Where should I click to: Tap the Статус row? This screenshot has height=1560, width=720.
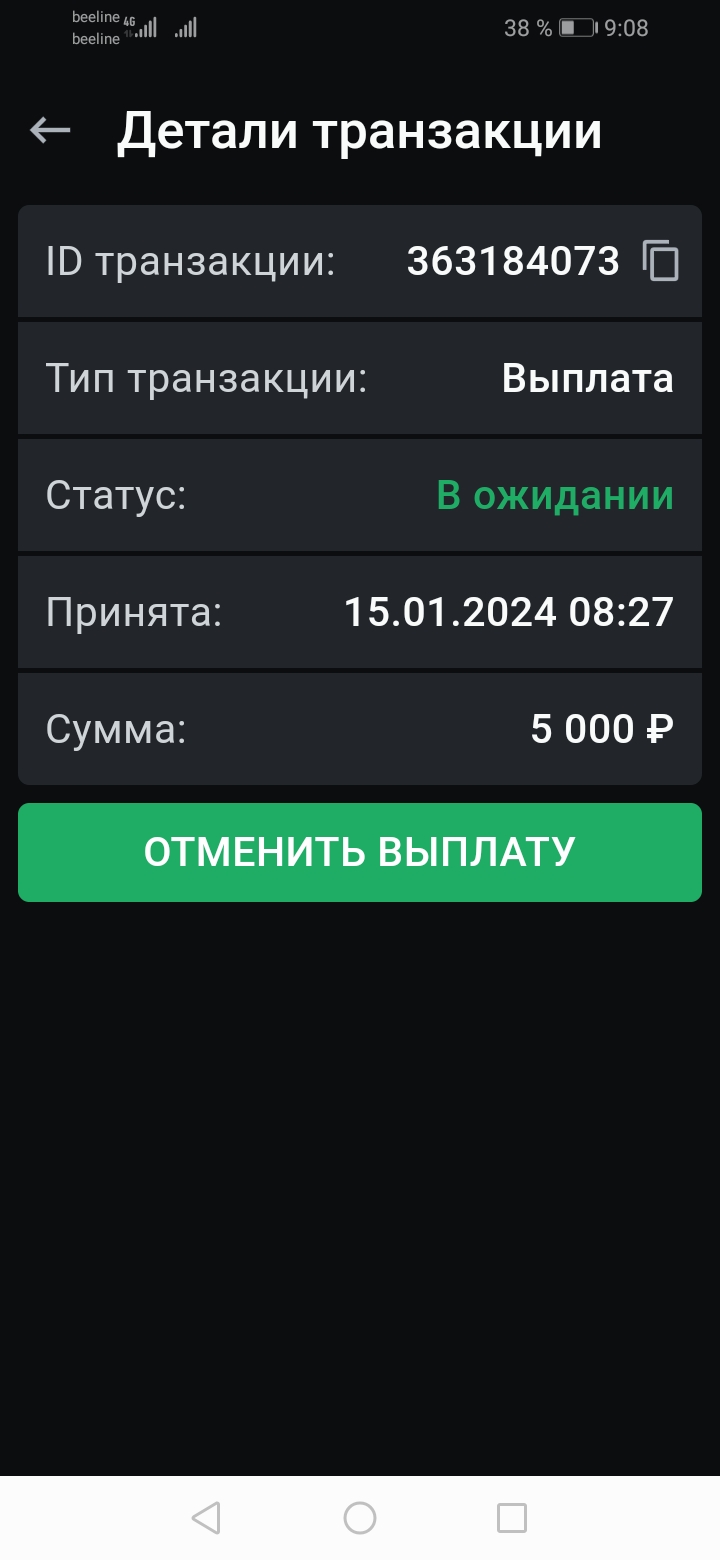coord(360,494)
